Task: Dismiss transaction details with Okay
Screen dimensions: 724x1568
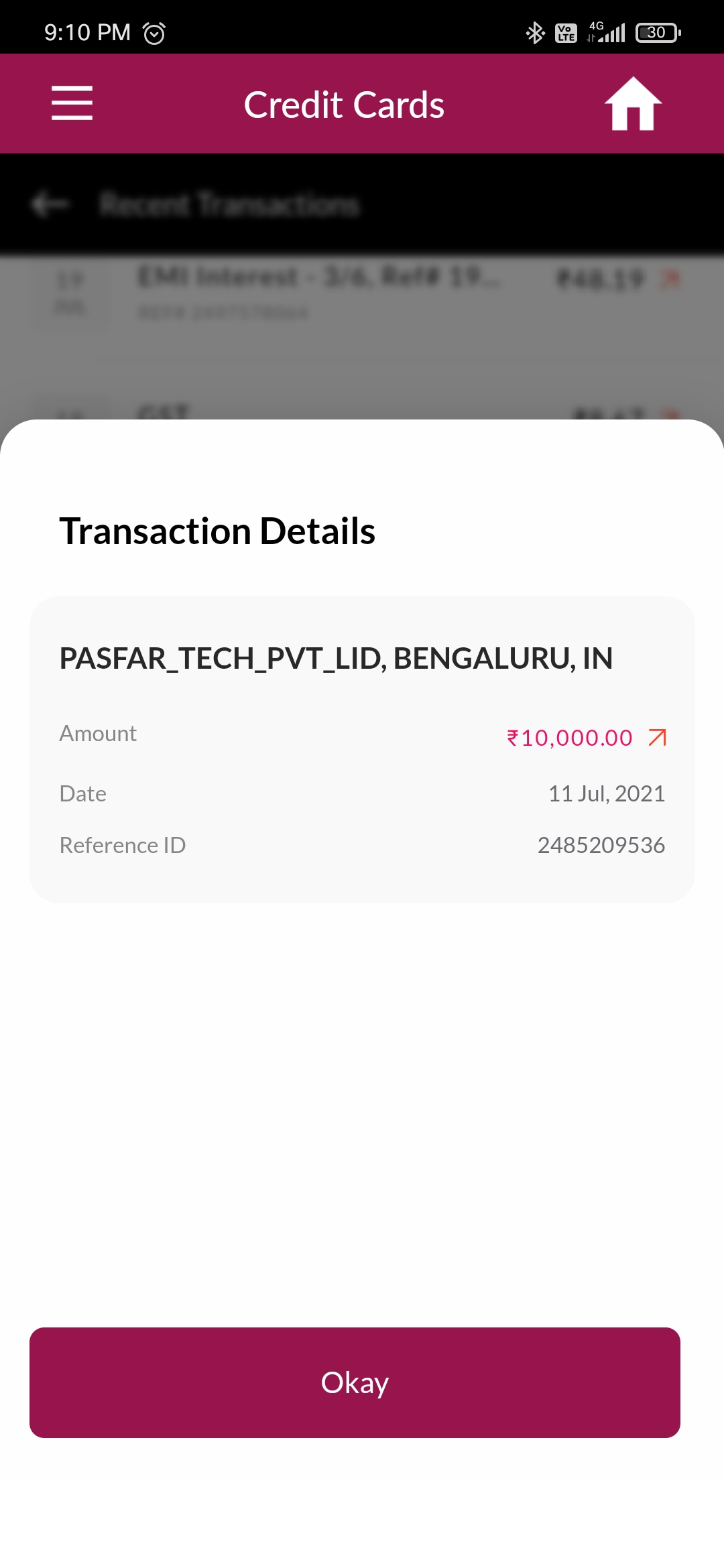Action: pos(355,1382)
